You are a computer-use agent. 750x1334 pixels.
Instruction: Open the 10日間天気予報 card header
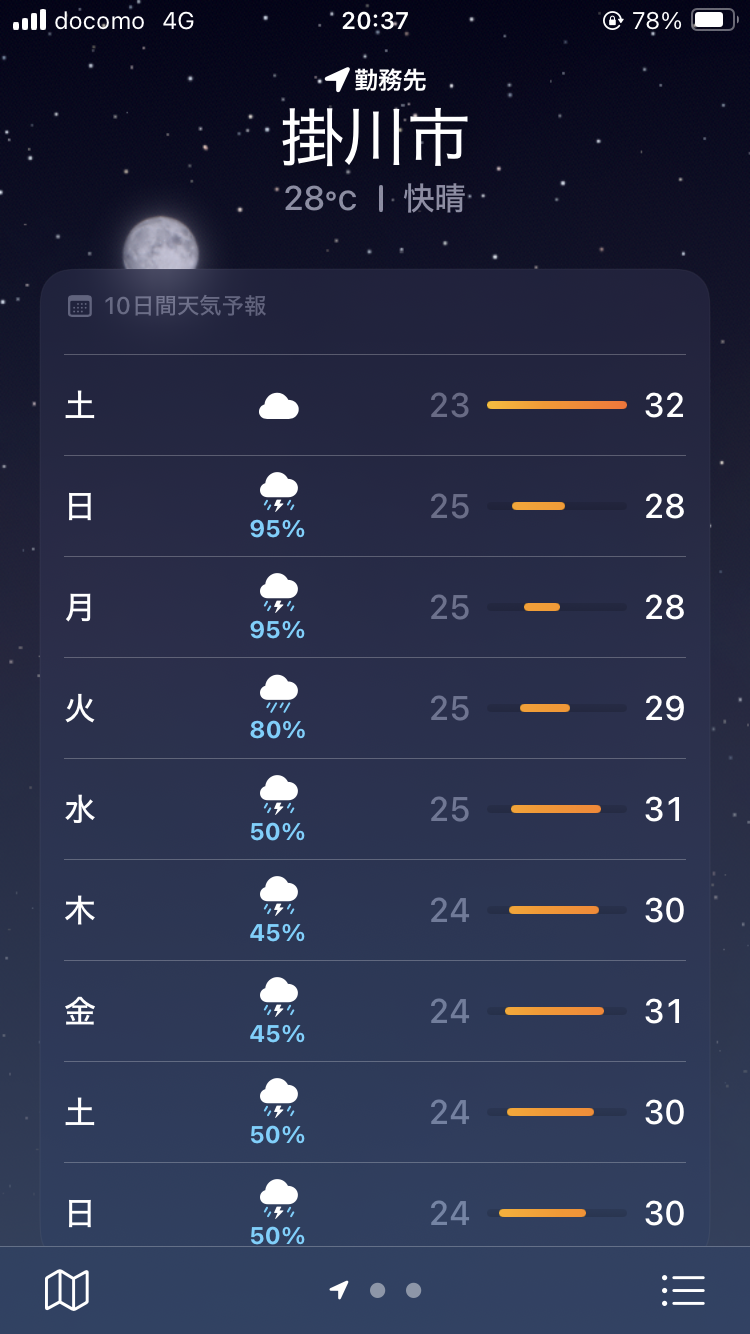[x=167, y=306]
